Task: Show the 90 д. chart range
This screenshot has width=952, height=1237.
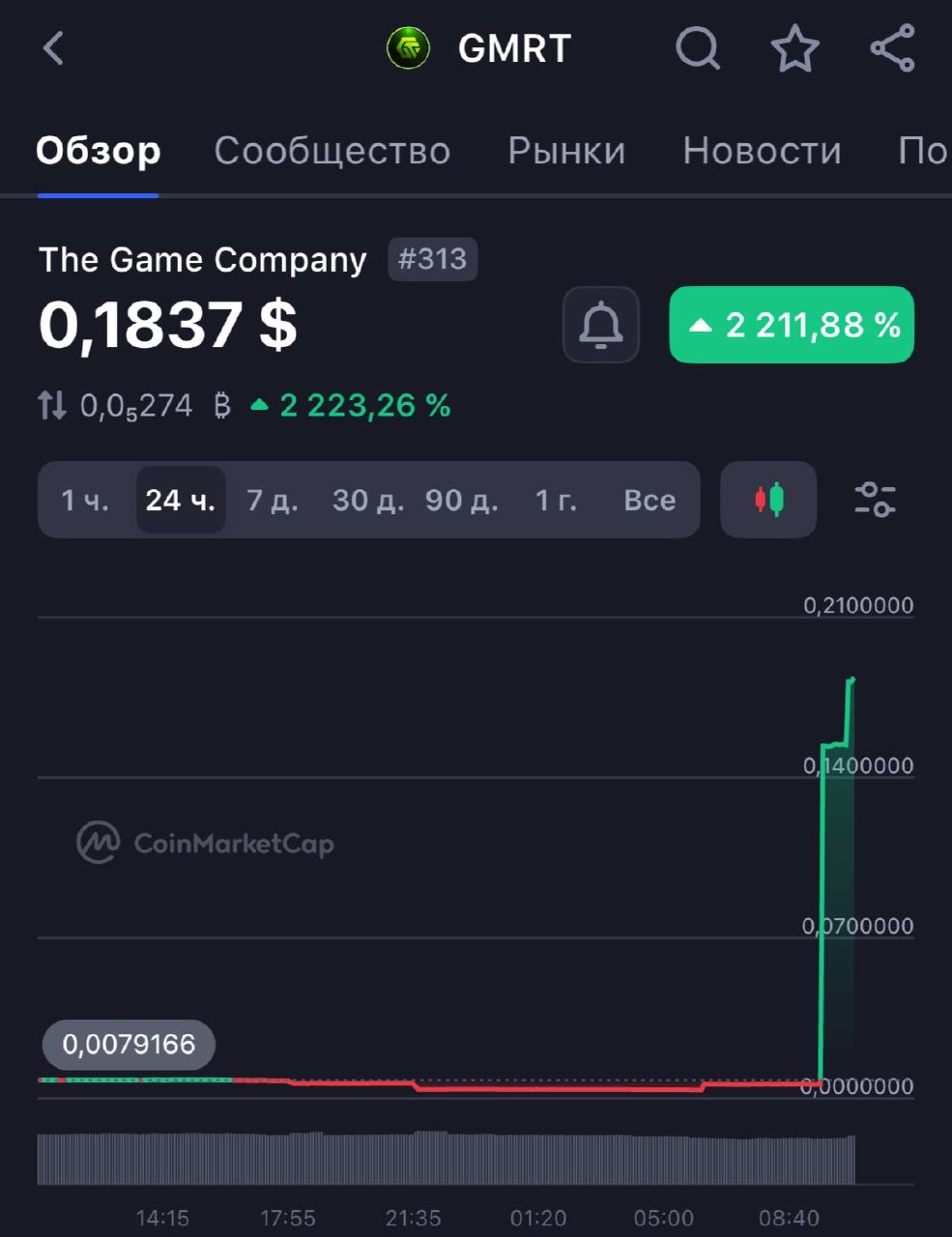Action: (462, 500)
